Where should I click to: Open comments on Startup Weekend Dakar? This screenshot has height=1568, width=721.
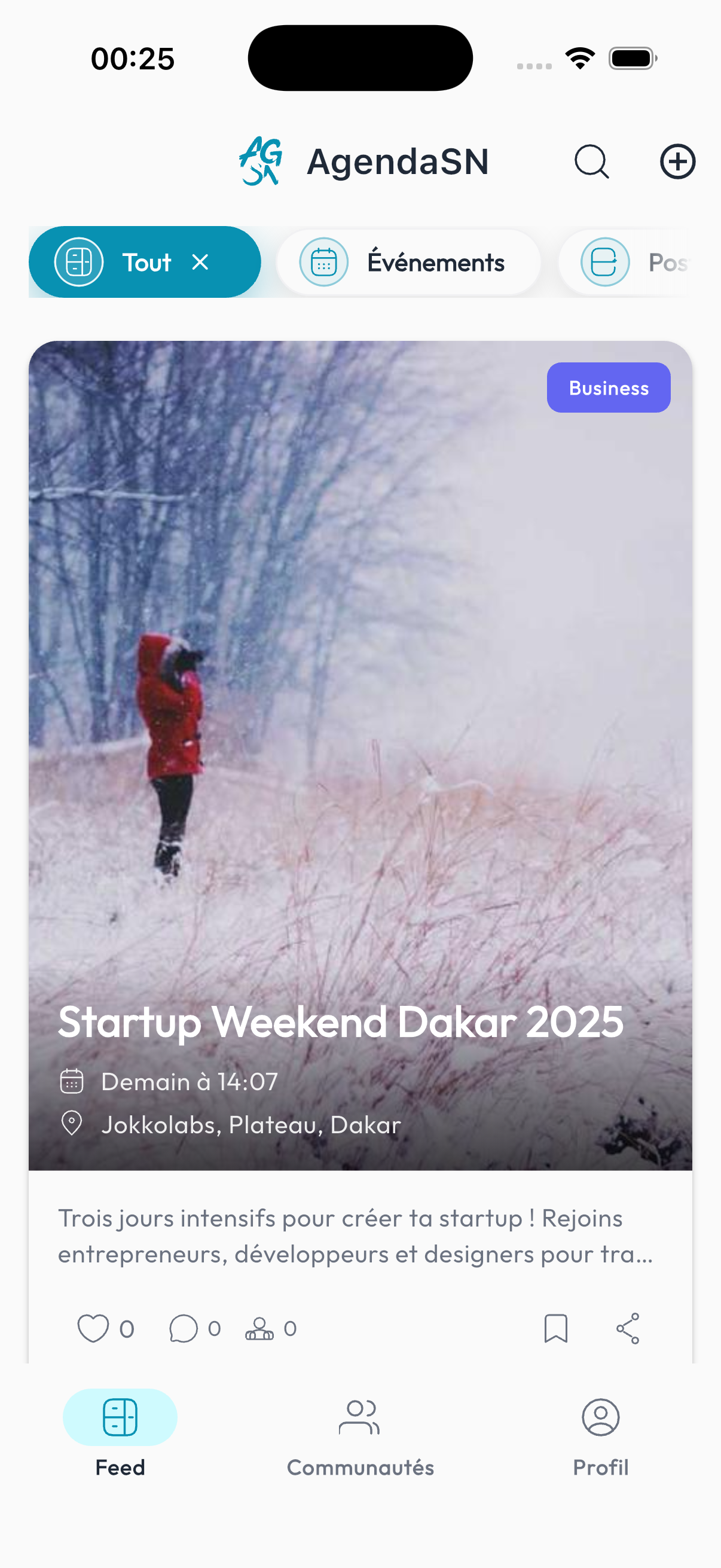[x=183, y=1328]
